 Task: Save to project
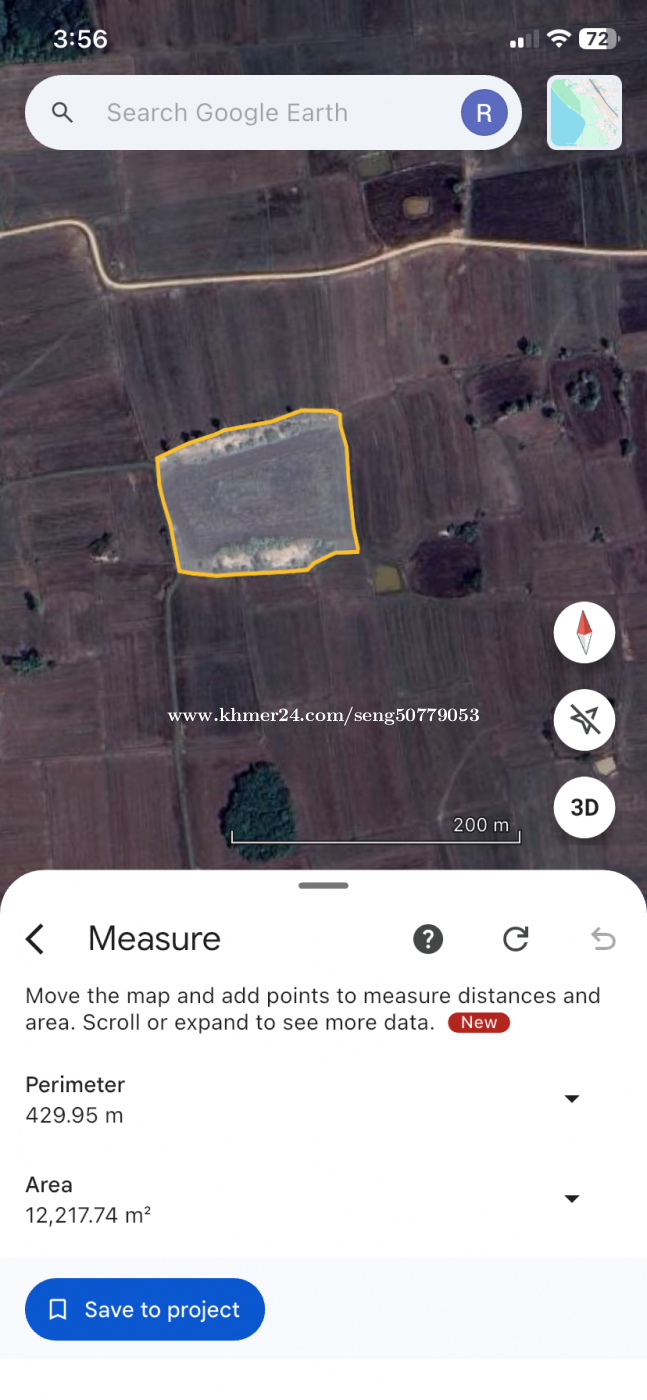tap(145, 1309)
